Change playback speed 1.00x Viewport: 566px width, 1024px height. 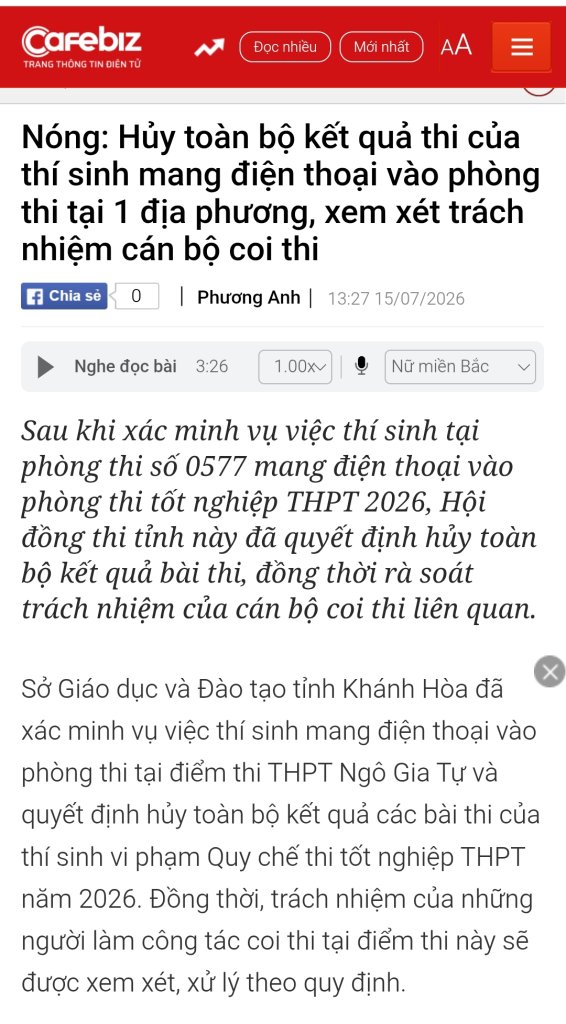(x=295, y=366)
